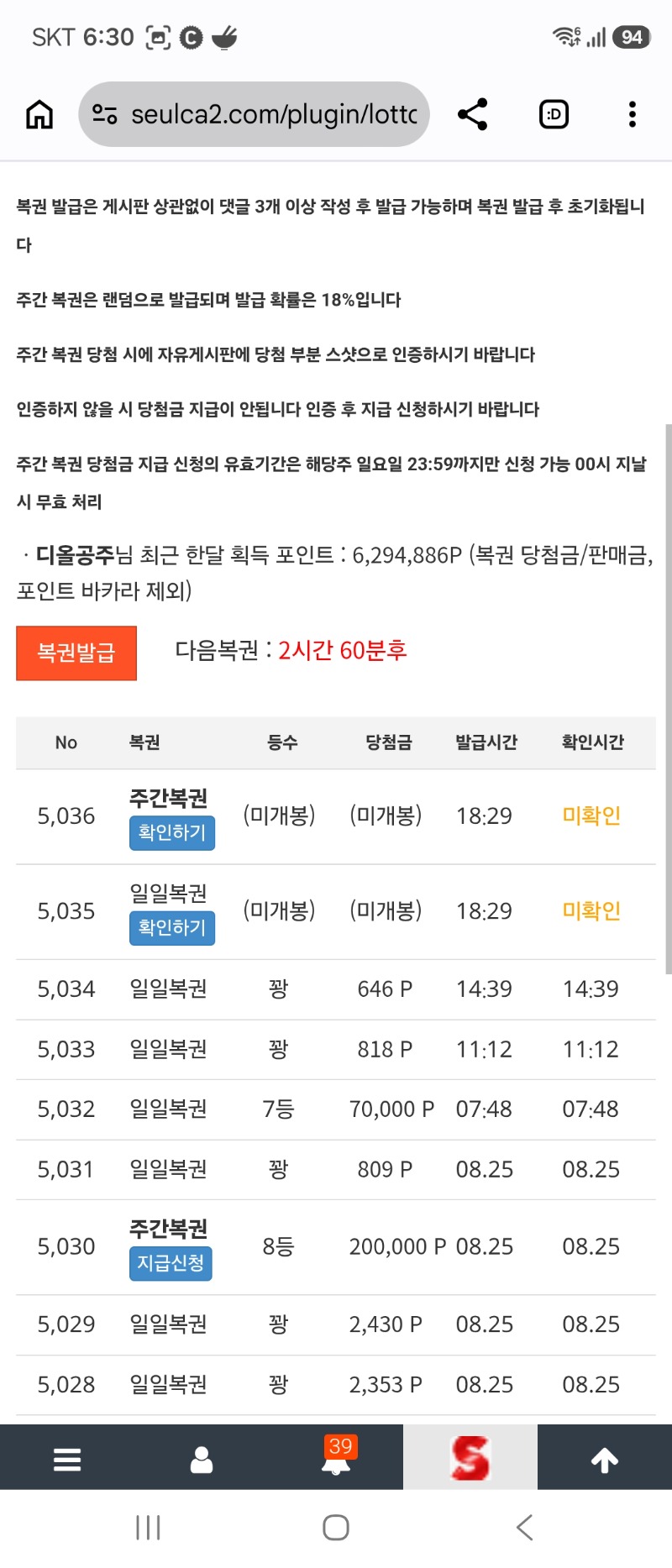Go back using the system back button
The image size is (672, 1568).
pyautogui.click(x=525, y=1528)
